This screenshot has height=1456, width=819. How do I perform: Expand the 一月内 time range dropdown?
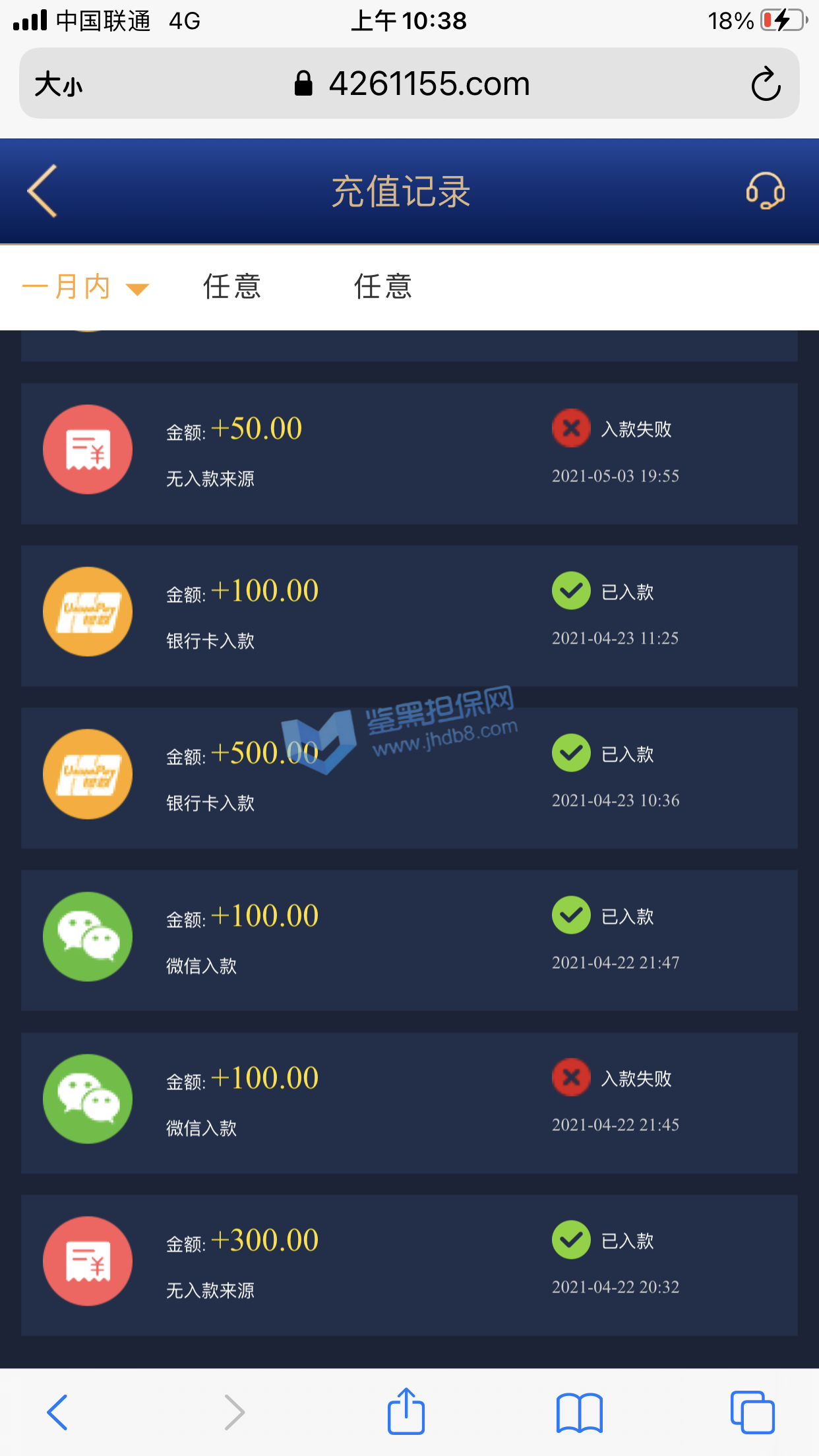(86, 288)
